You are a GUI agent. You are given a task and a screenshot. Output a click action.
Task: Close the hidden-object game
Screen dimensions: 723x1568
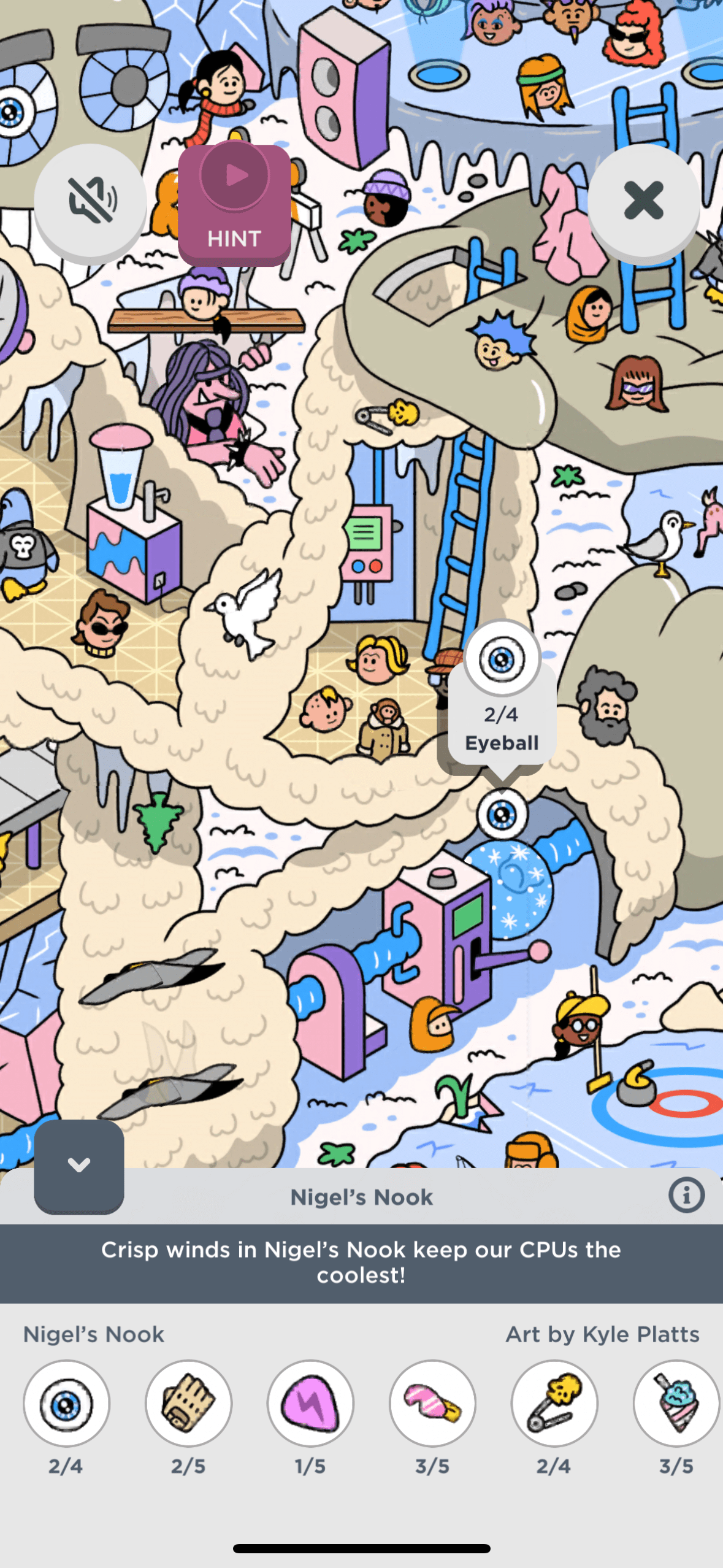643,200
